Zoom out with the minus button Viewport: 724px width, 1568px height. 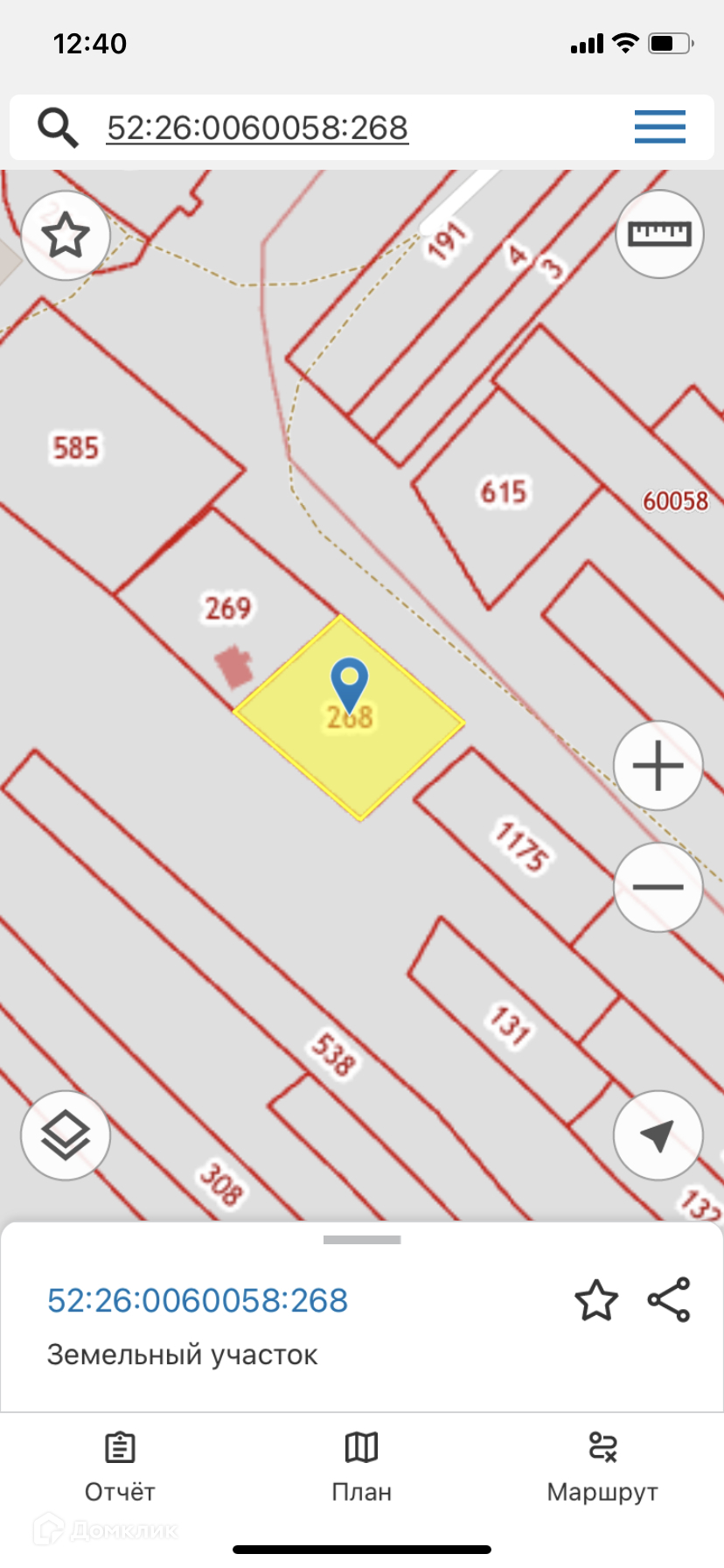[658, 887]
